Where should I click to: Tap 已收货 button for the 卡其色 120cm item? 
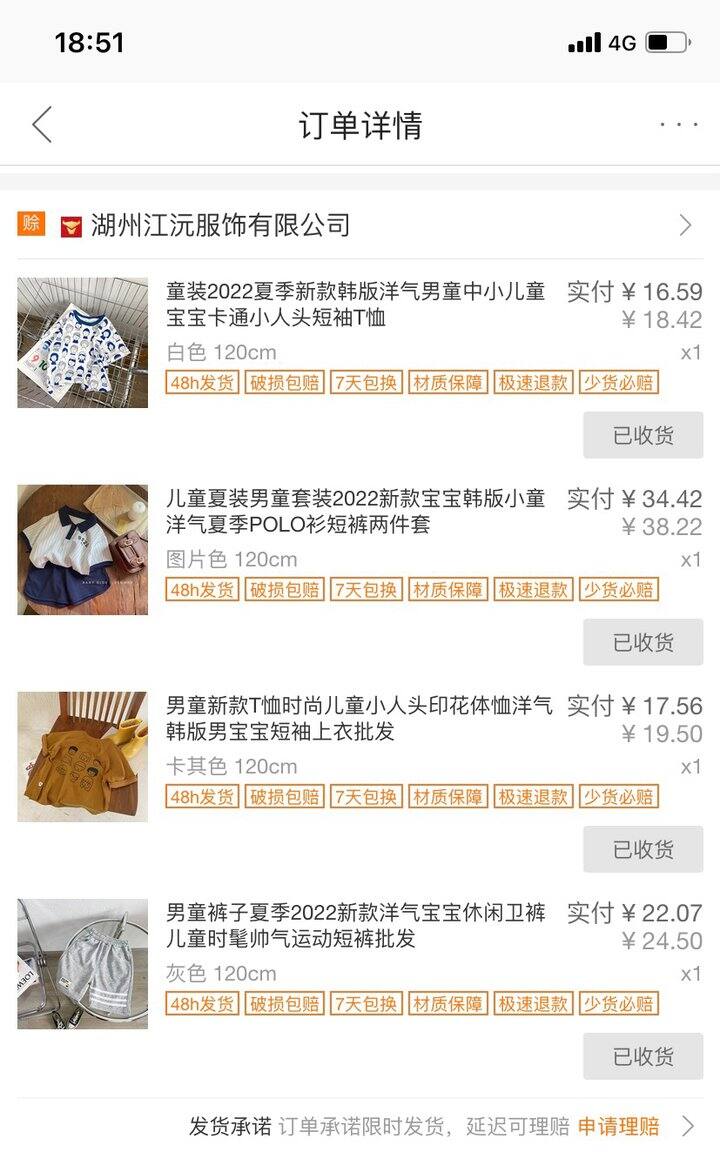(643, 849)
